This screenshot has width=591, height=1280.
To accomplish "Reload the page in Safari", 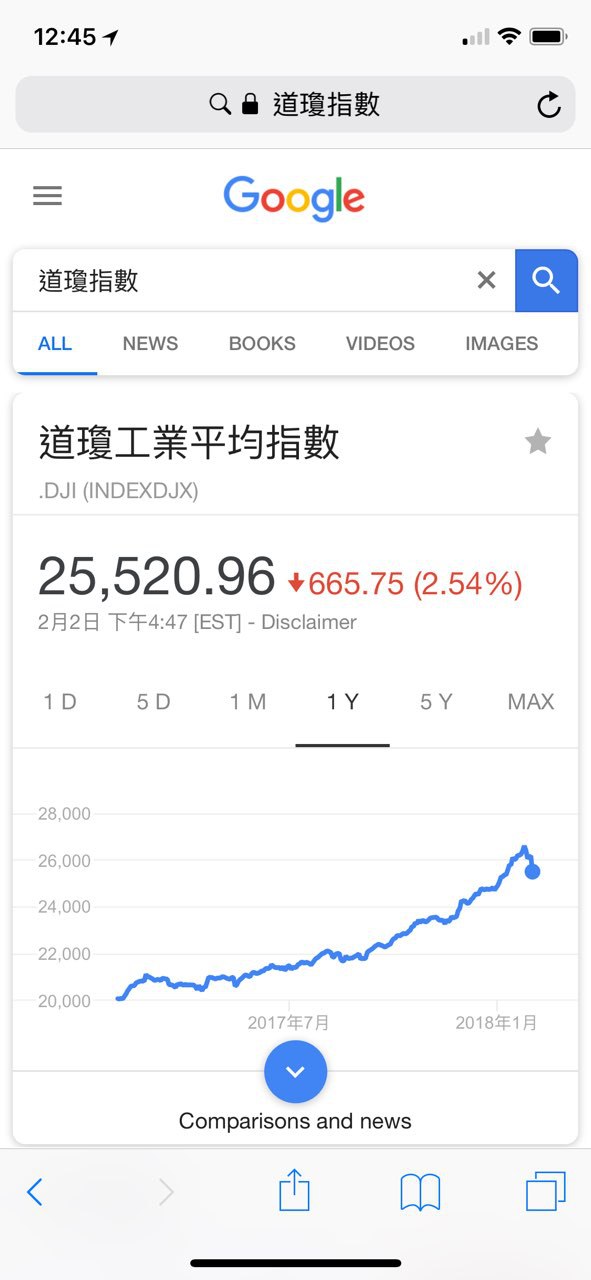I will 549,105.
